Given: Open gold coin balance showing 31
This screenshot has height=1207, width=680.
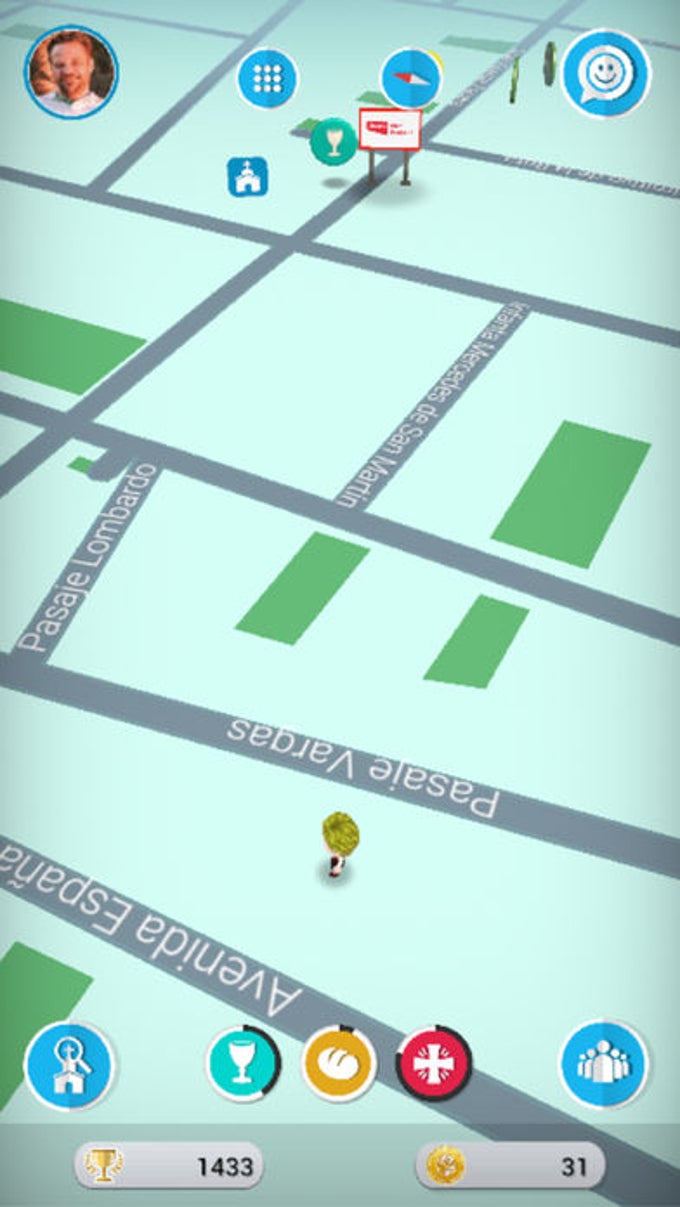Looking at the screenshot, I should (x=510, y=1165).
